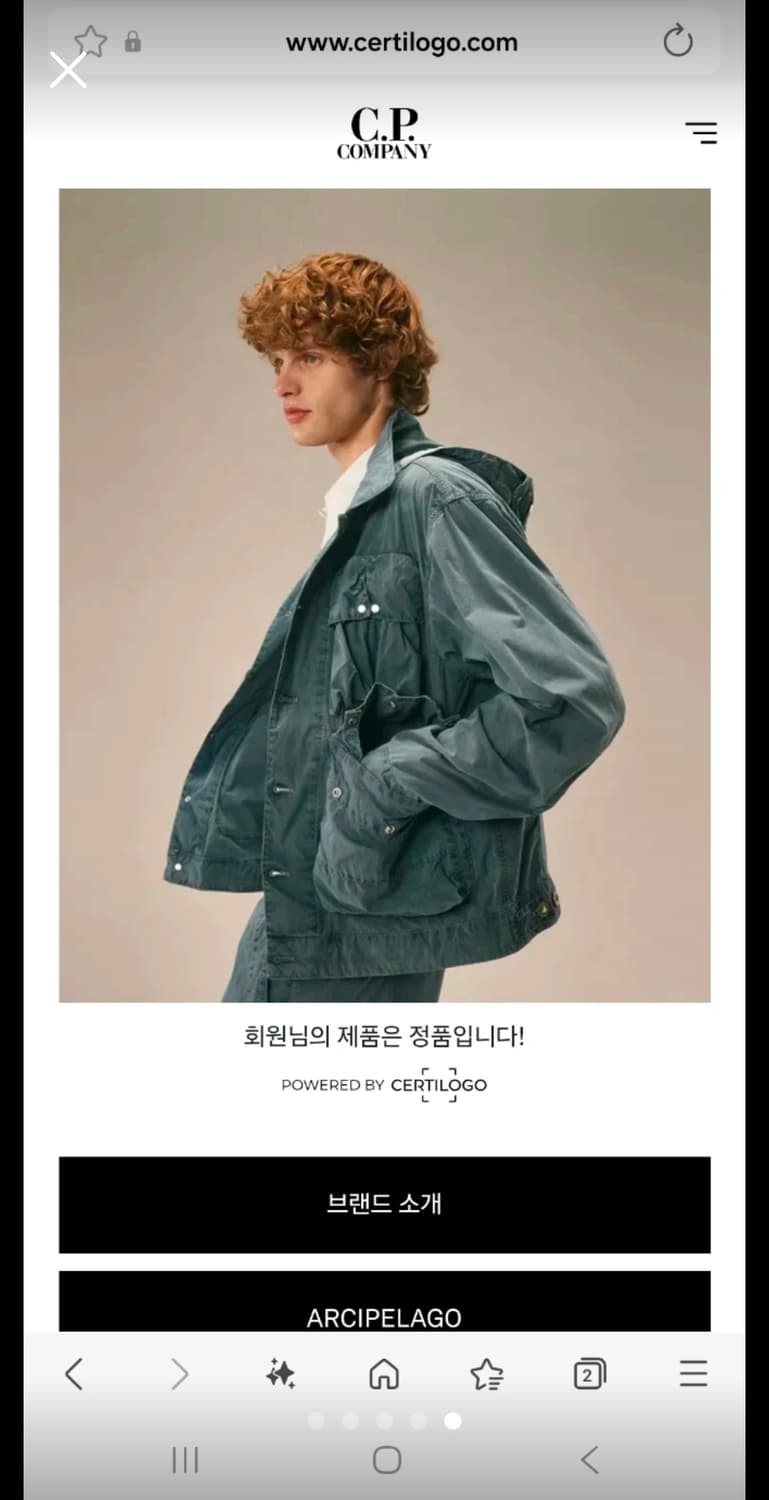Open the bookmarks star icon in bottom toolbar
Image resolution: width=769 pixels, height=1500 pixels.
click(486, 1374)
